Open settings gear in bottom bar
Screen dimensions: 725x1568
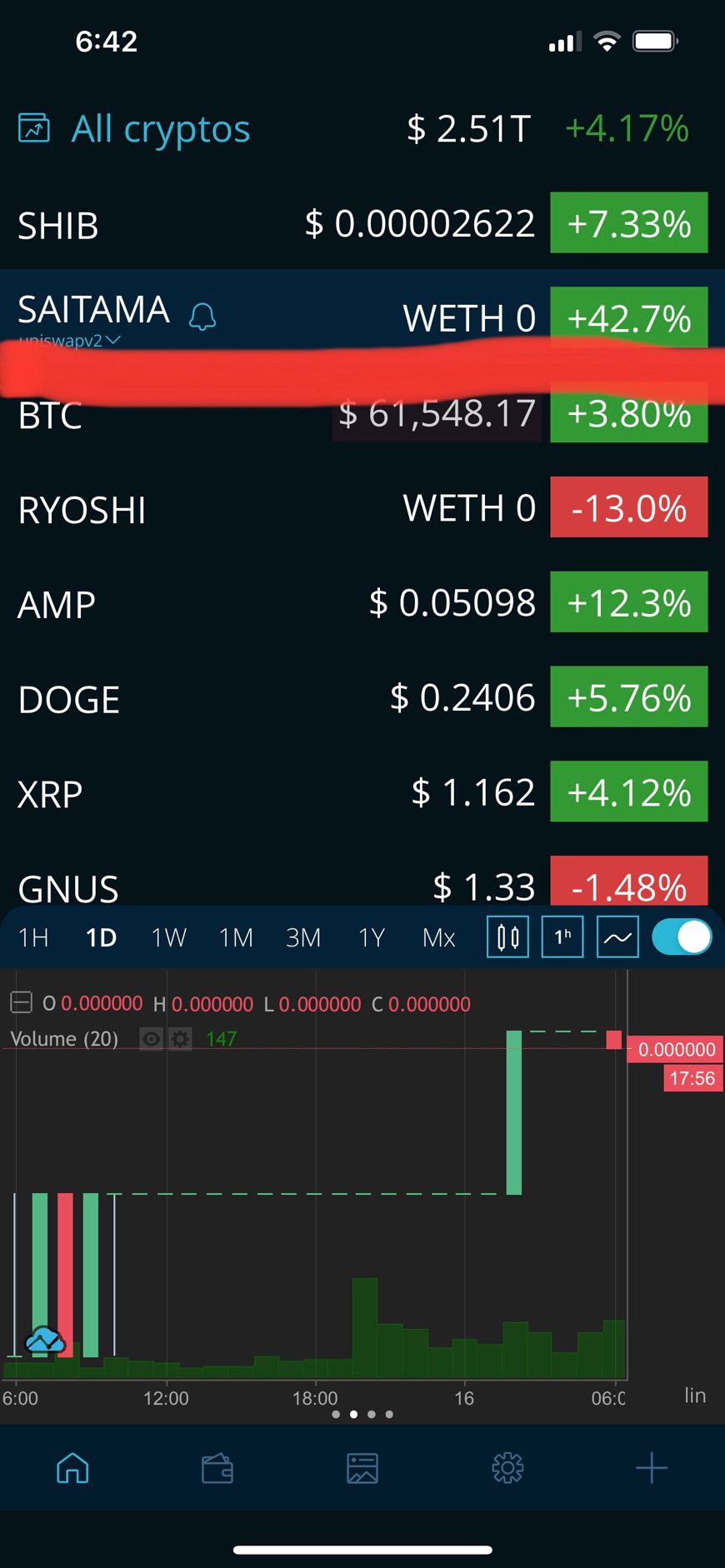(x=507, y=1467)
